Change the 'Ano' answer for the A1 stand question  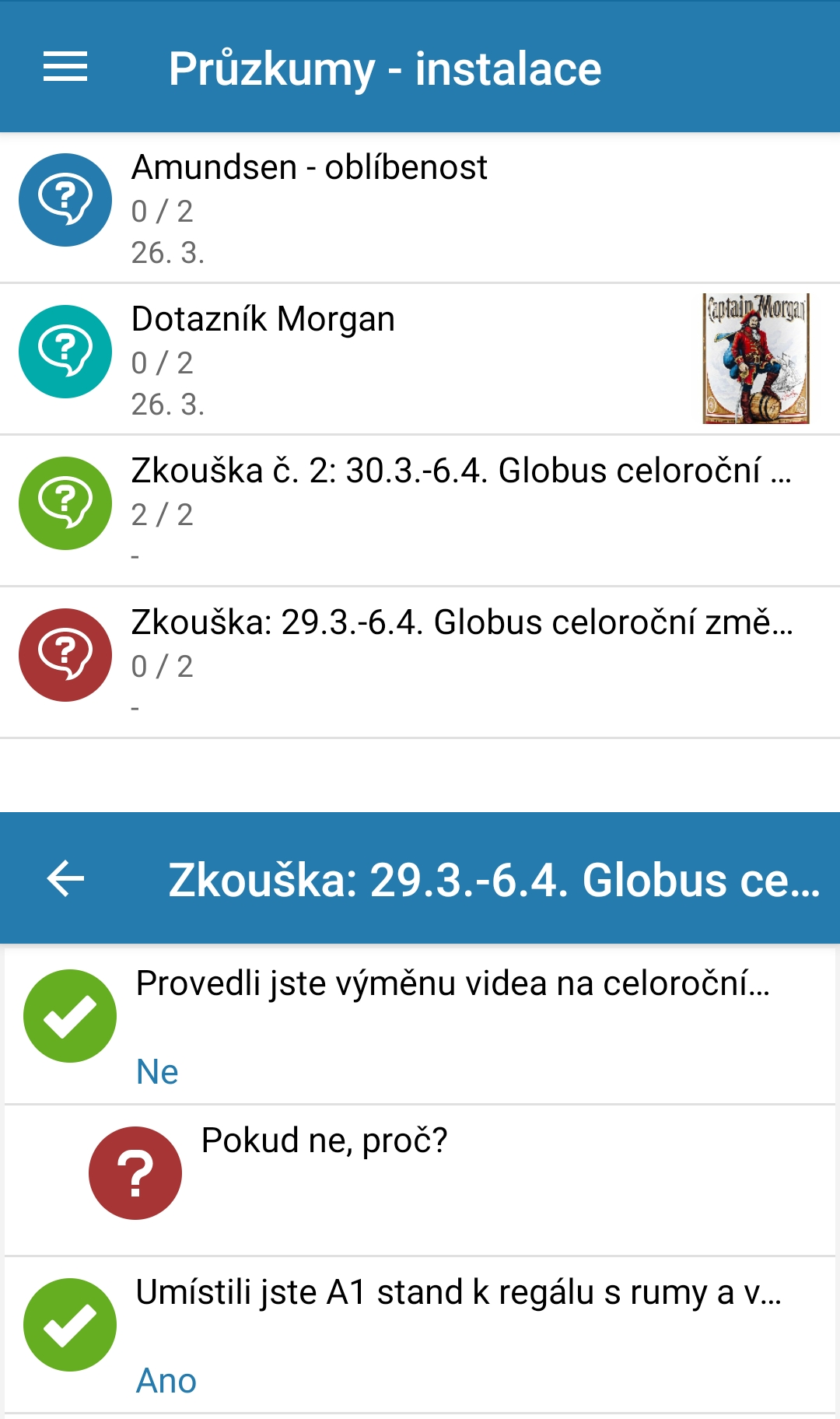click(166, 1380)
